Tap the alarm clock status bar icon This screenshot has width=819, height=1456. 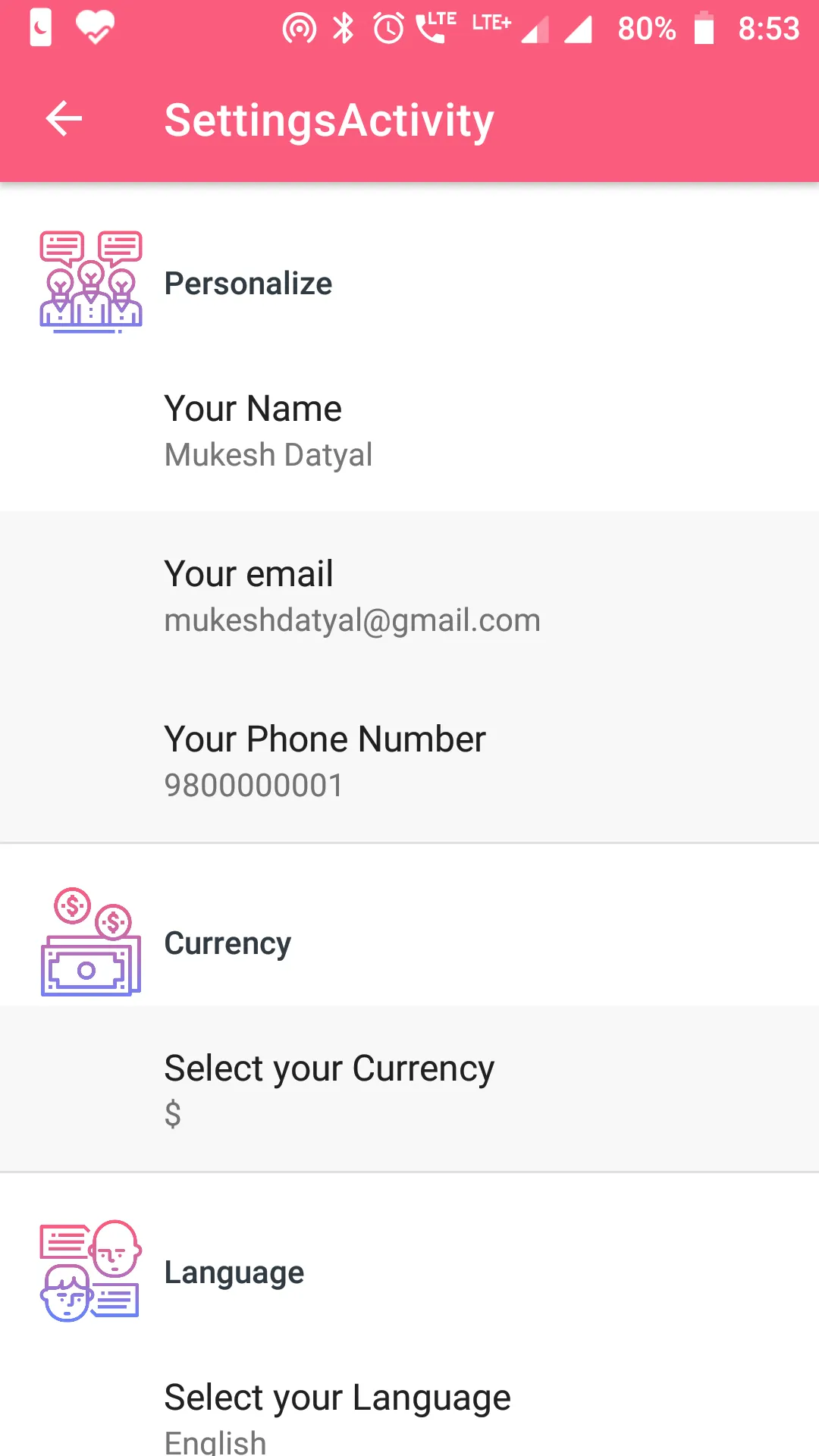(x=388, y=27)
